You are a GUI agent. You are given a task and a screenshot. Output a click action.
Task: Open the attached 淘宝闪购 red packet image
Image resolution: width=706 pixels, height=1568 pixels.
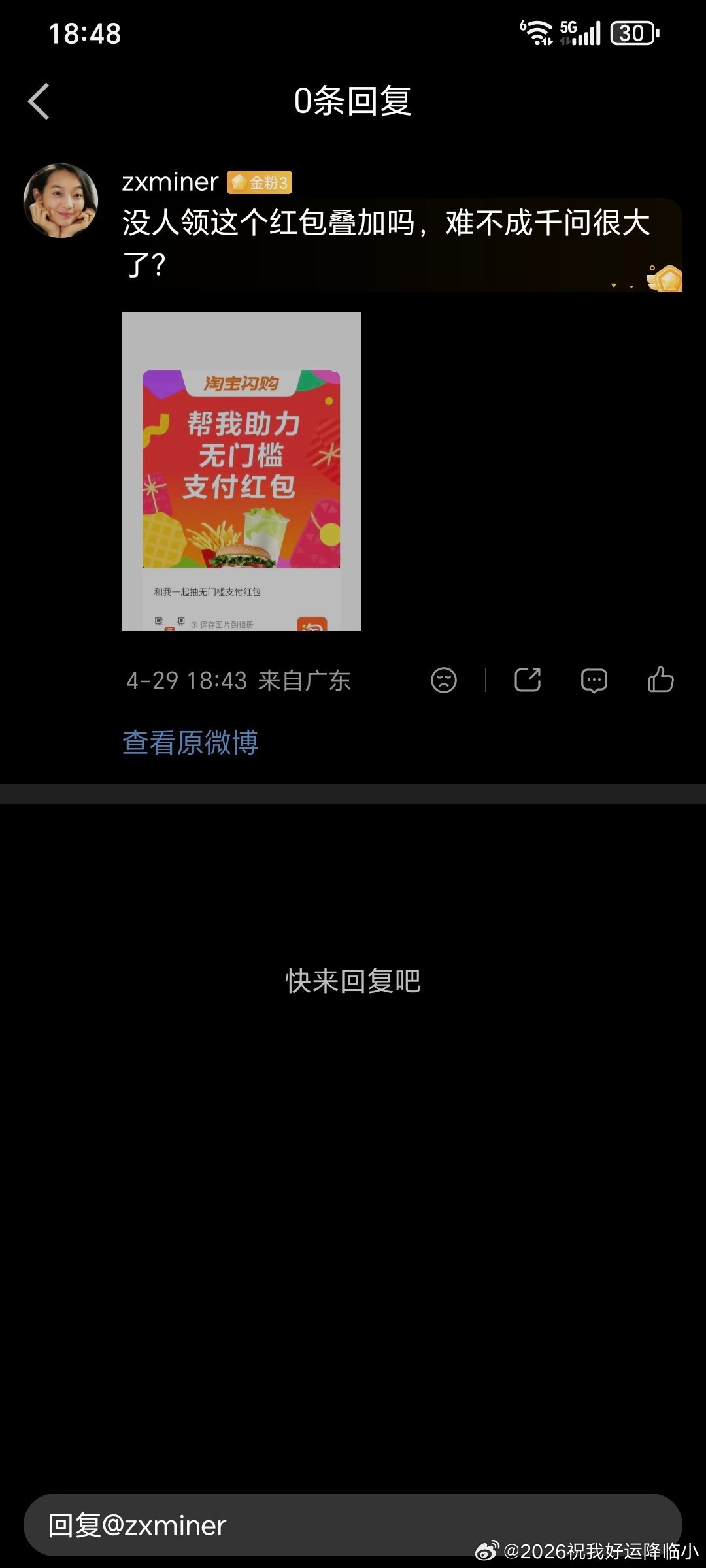tap(241, 471)
